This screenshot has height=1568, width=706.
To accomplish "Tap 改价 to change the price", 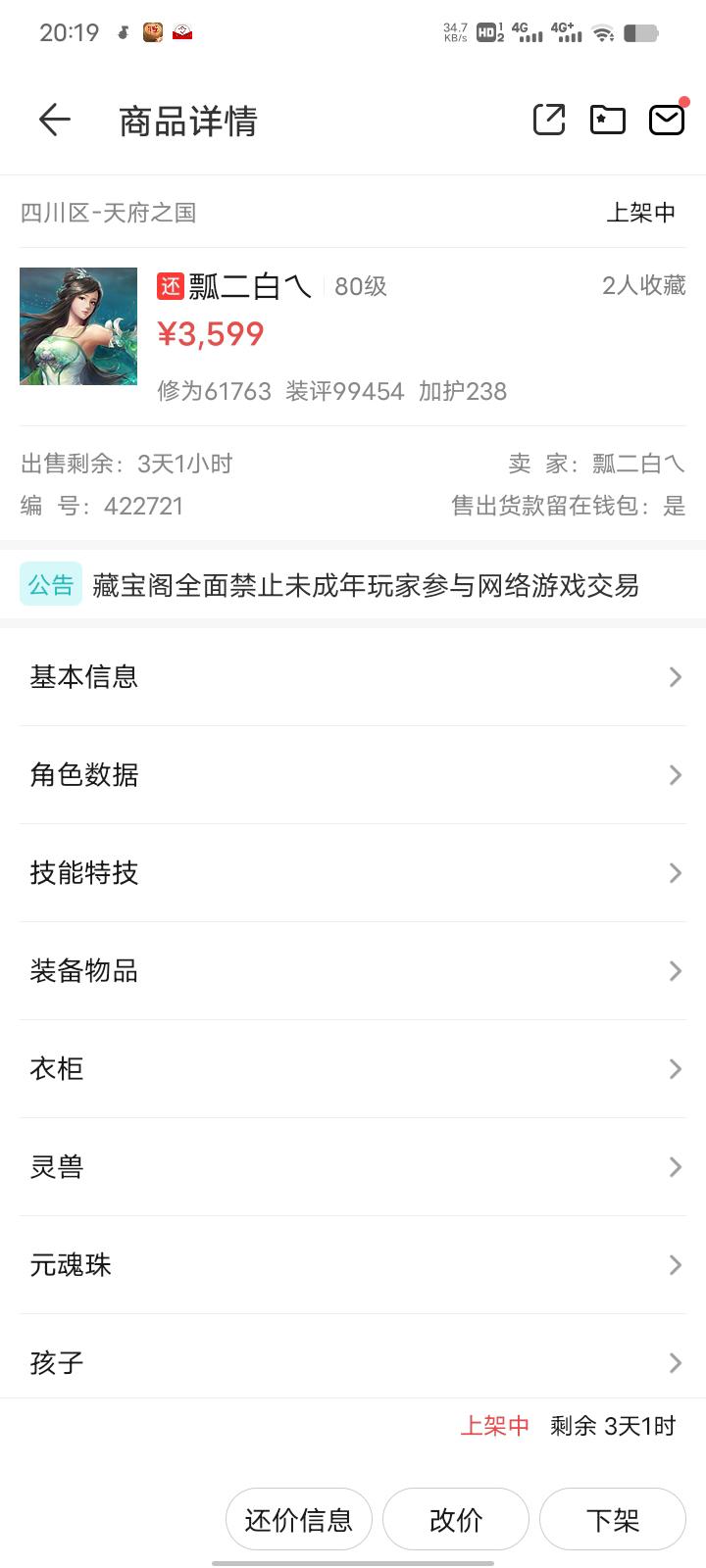I will coord(456,1520).
